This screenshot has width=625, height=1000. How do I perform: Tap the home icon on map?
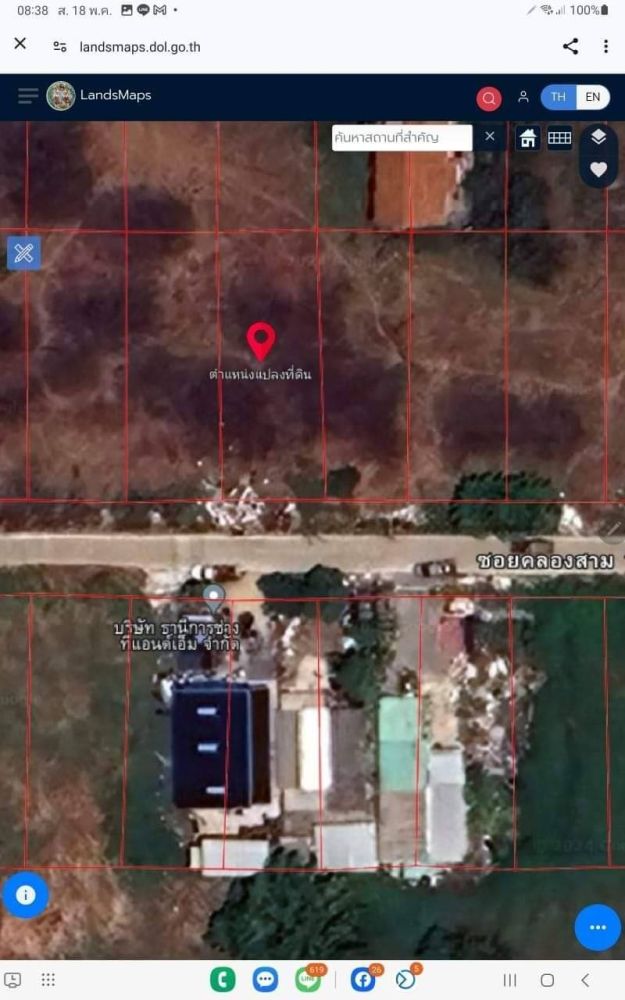pyautogui.click(x=528, y=139)
